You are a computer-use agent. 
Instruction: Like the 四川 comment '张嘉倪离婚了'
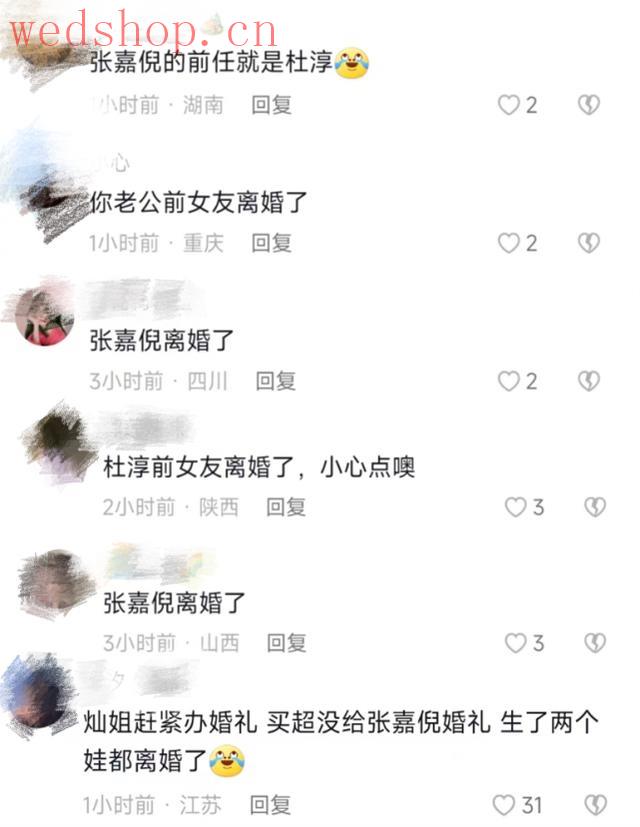509,381
